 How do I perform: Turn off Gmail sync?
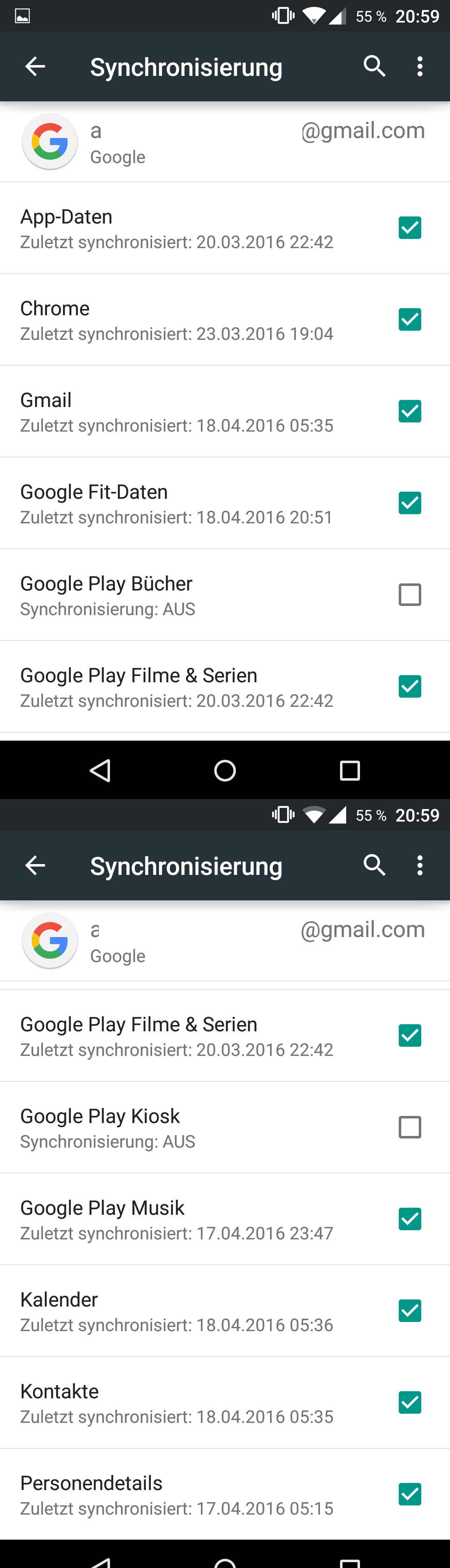coord(410,411)
